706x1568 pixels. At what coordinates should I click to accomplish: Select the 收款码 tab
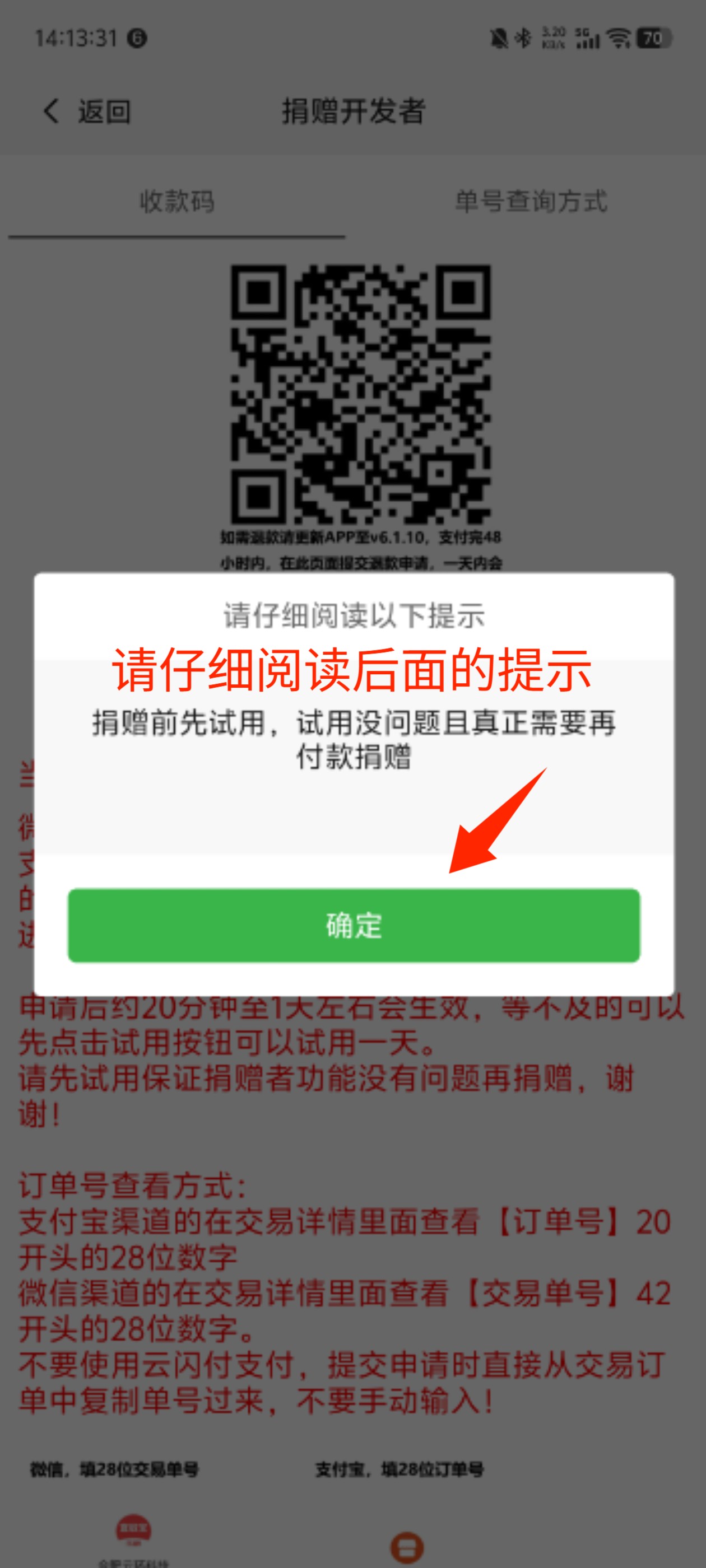tap(176, 202)
